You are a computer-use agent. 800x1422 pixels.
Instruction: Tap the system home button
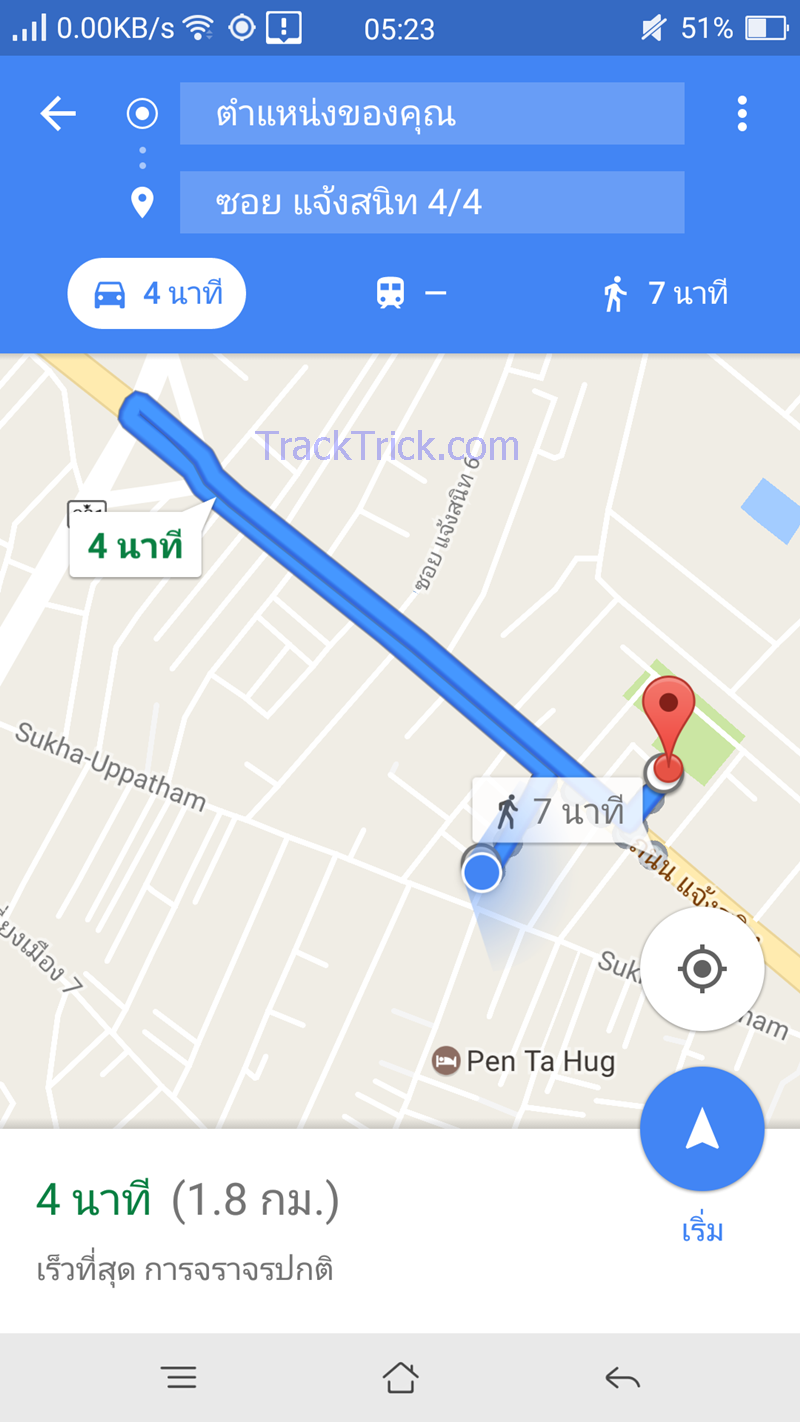(x=400, y=1378)
